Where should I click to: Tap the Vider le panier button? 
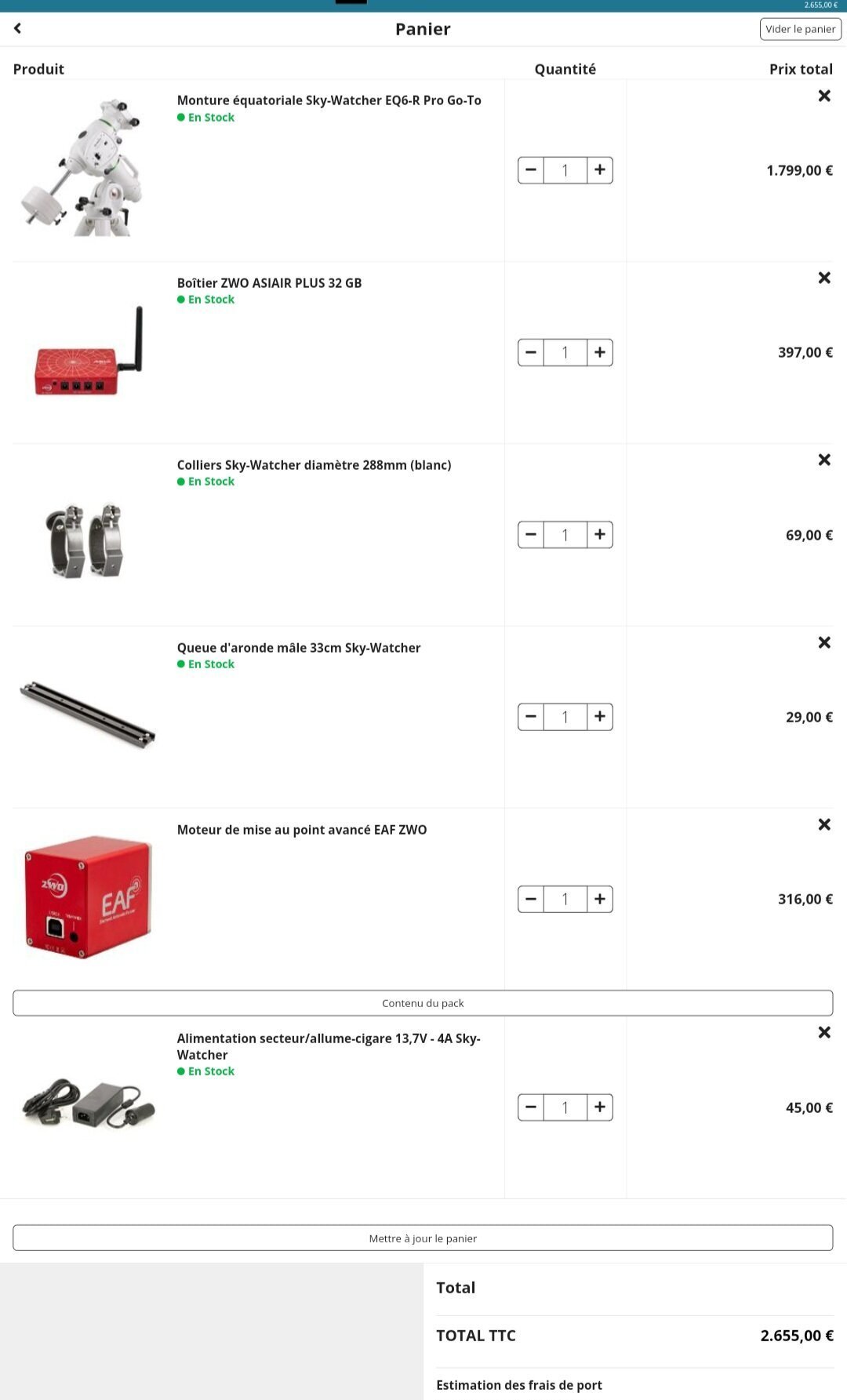click(x=800, y=29)
